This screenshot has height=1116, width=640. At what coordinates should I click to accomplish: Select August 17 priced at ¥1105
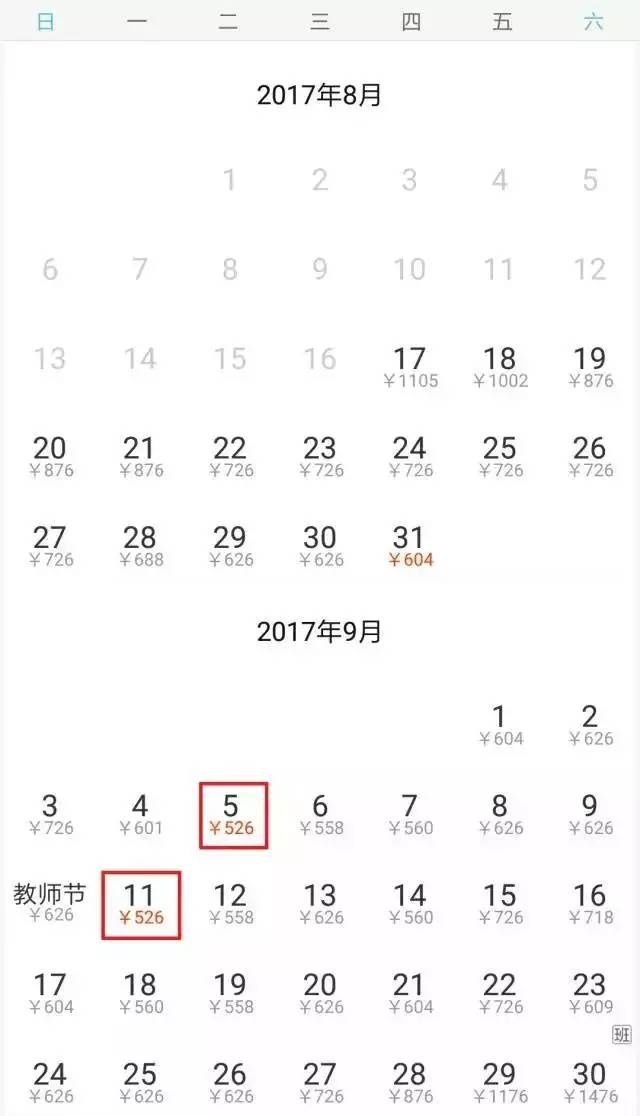pyautogui.click(x=410, y=367)
